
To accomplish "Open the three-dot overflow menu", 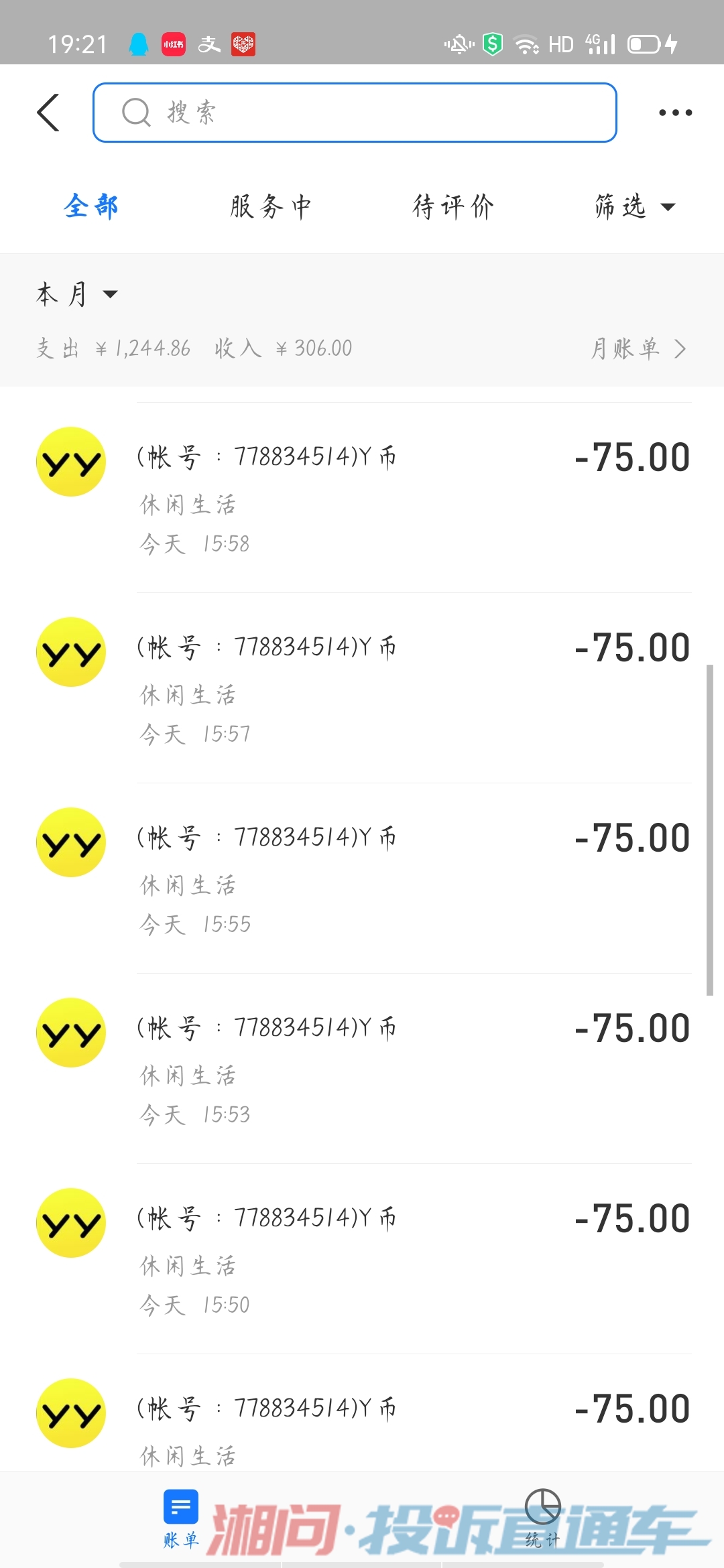I will point(675,113).
